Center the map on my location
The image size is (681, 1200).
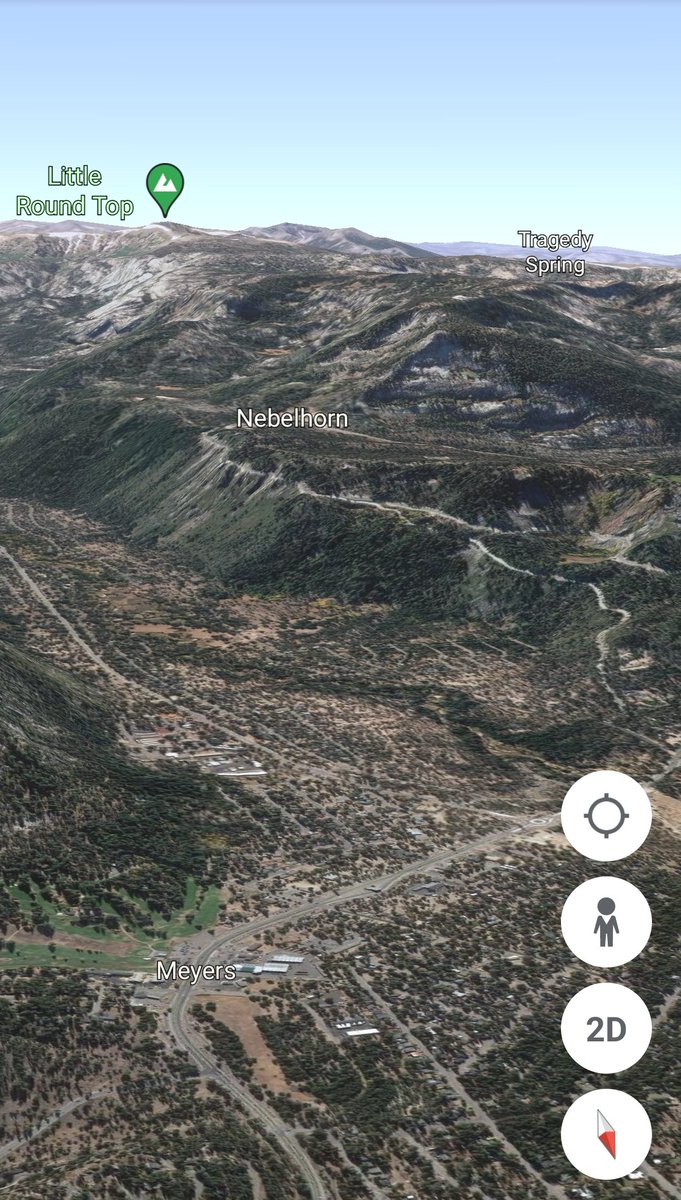[606, 816]
